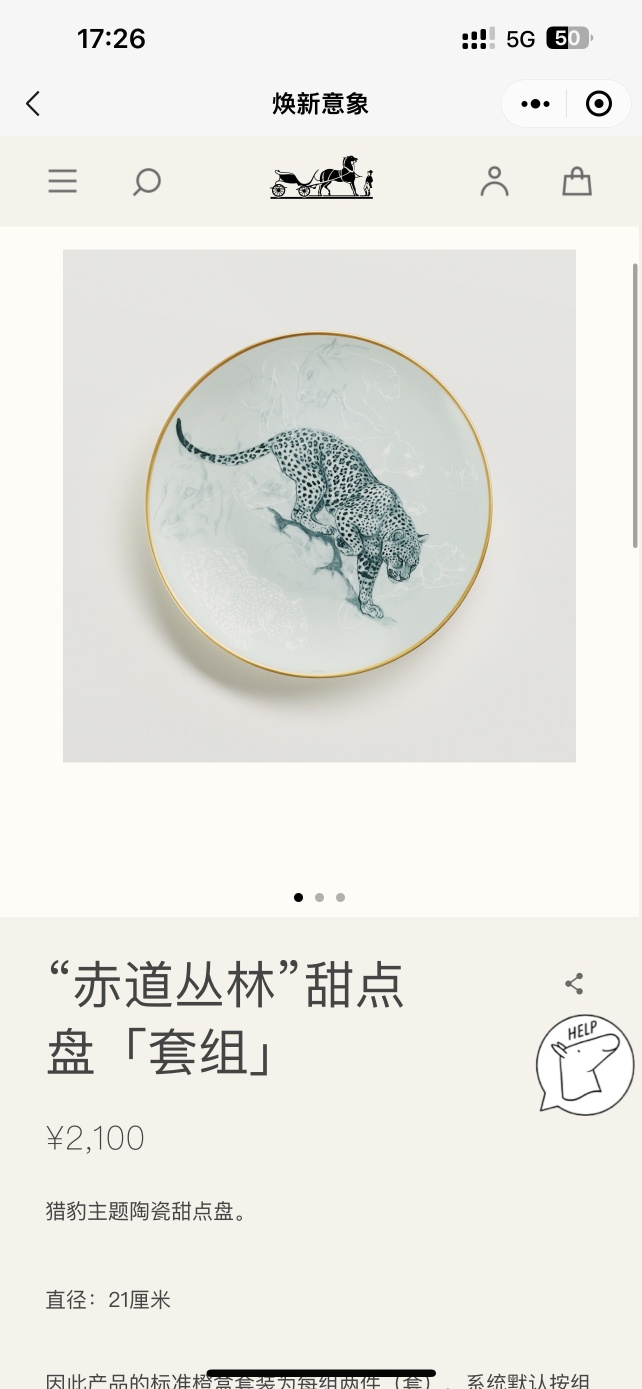Go back using the header arrow
Screen dimensions: 642x1389
coord(33,103)
